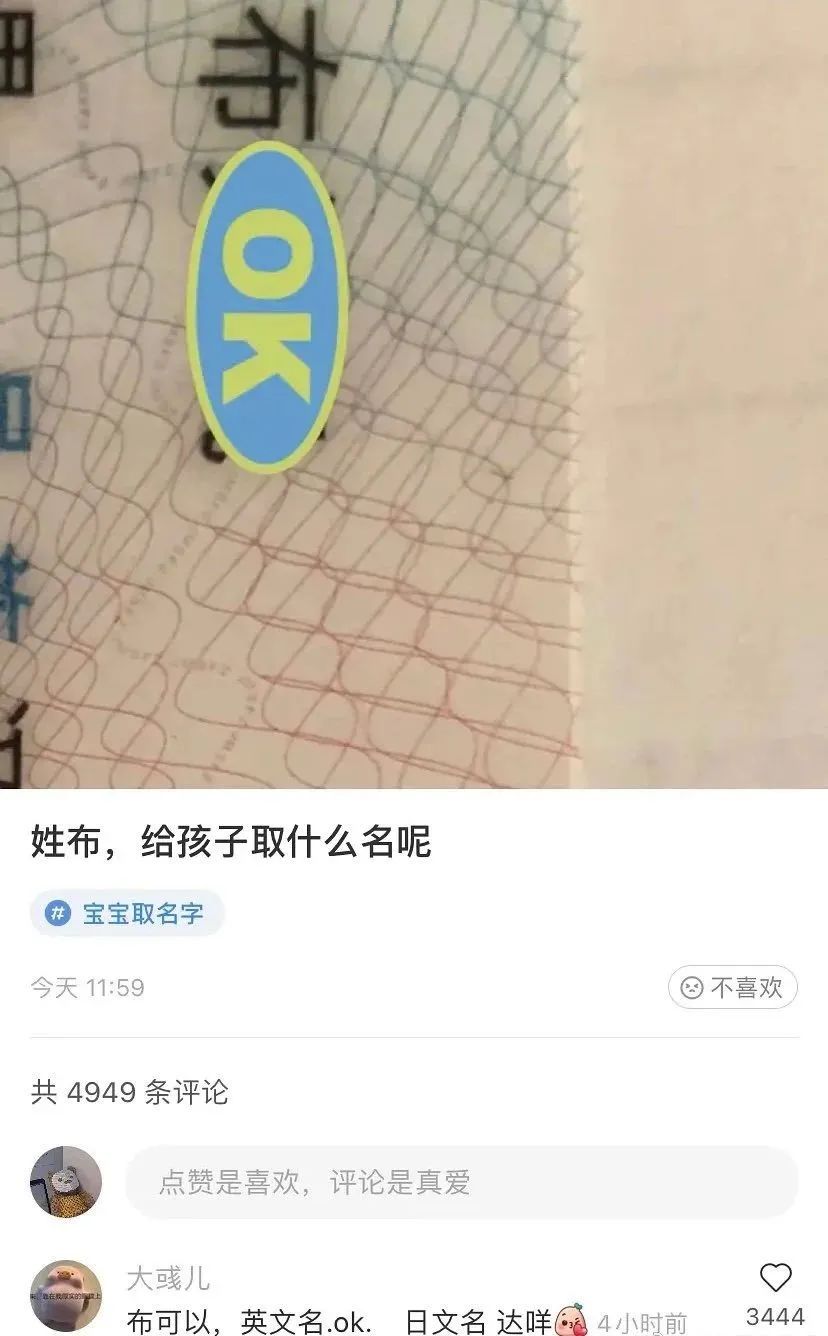The image size is (828, 1336).
Task: Tap the 点赞是喜欢，评论是真爱 comment box
Action: 460,1182
